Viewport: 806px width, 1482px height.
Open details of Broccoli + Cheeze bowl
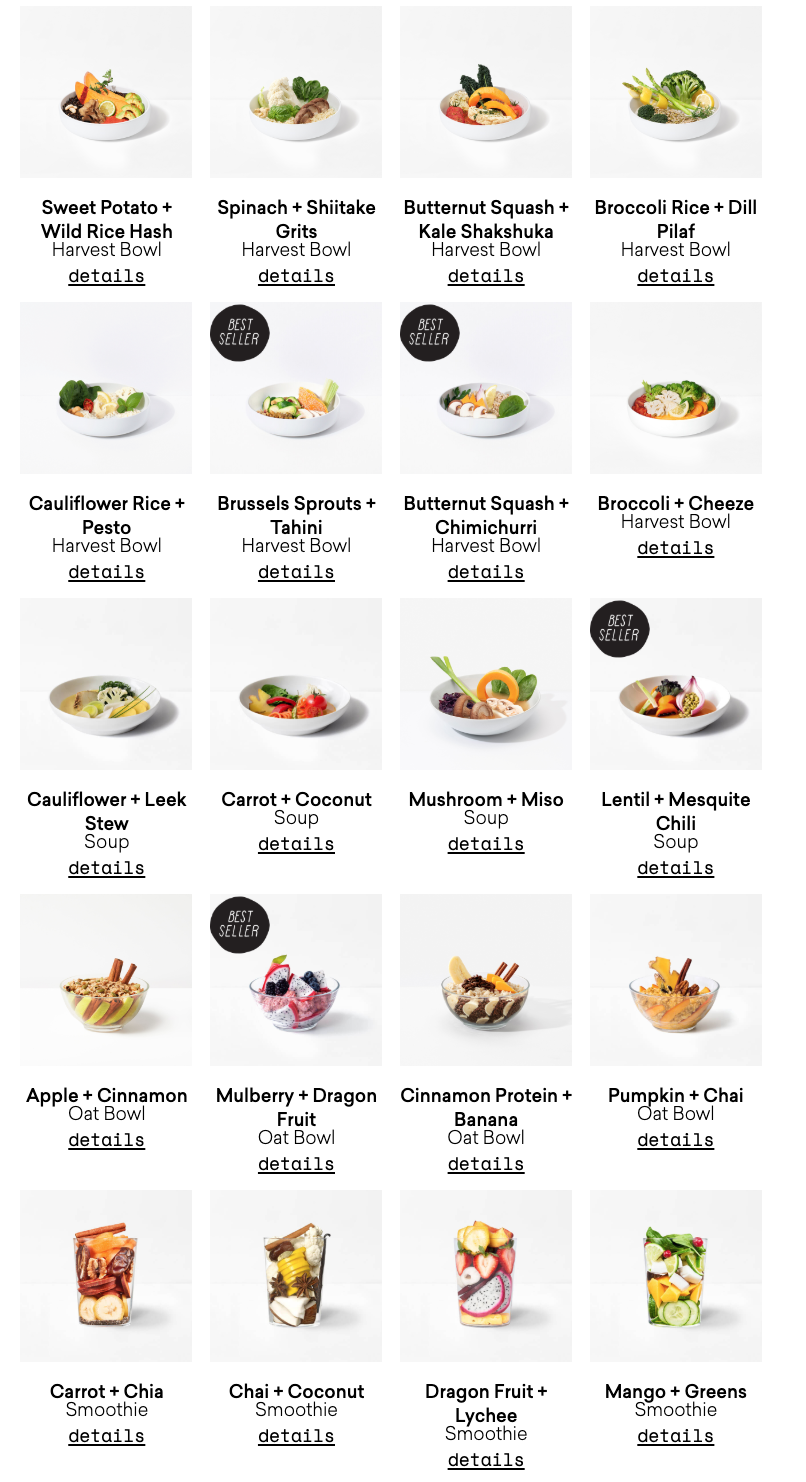[x=676, y=548]
